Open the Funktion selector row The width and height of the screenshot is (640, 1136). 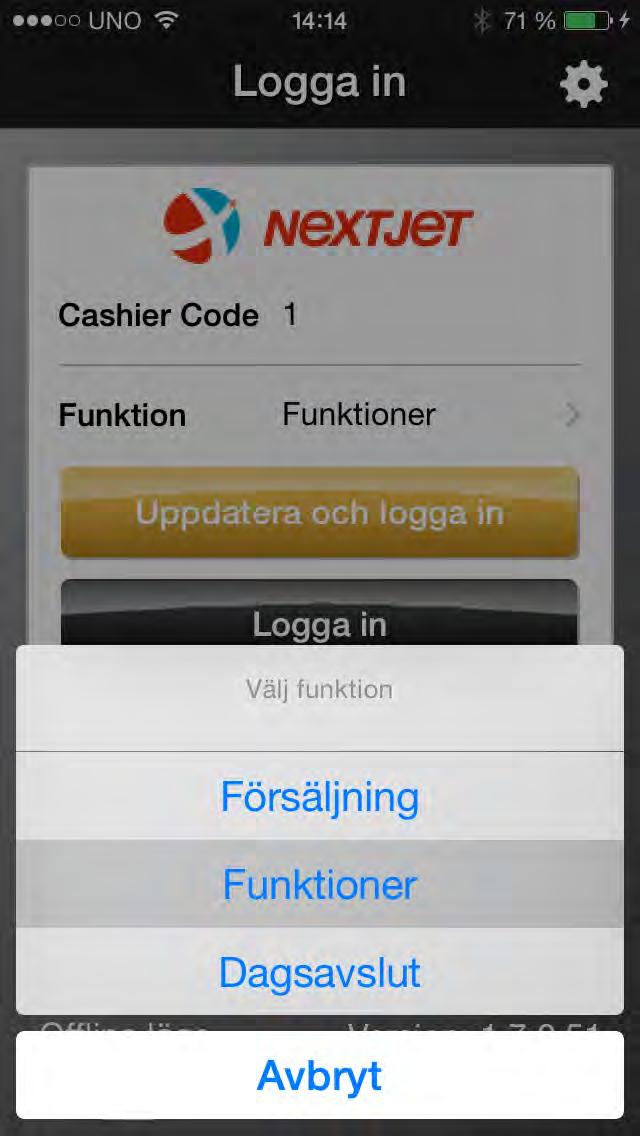[320, 415]
